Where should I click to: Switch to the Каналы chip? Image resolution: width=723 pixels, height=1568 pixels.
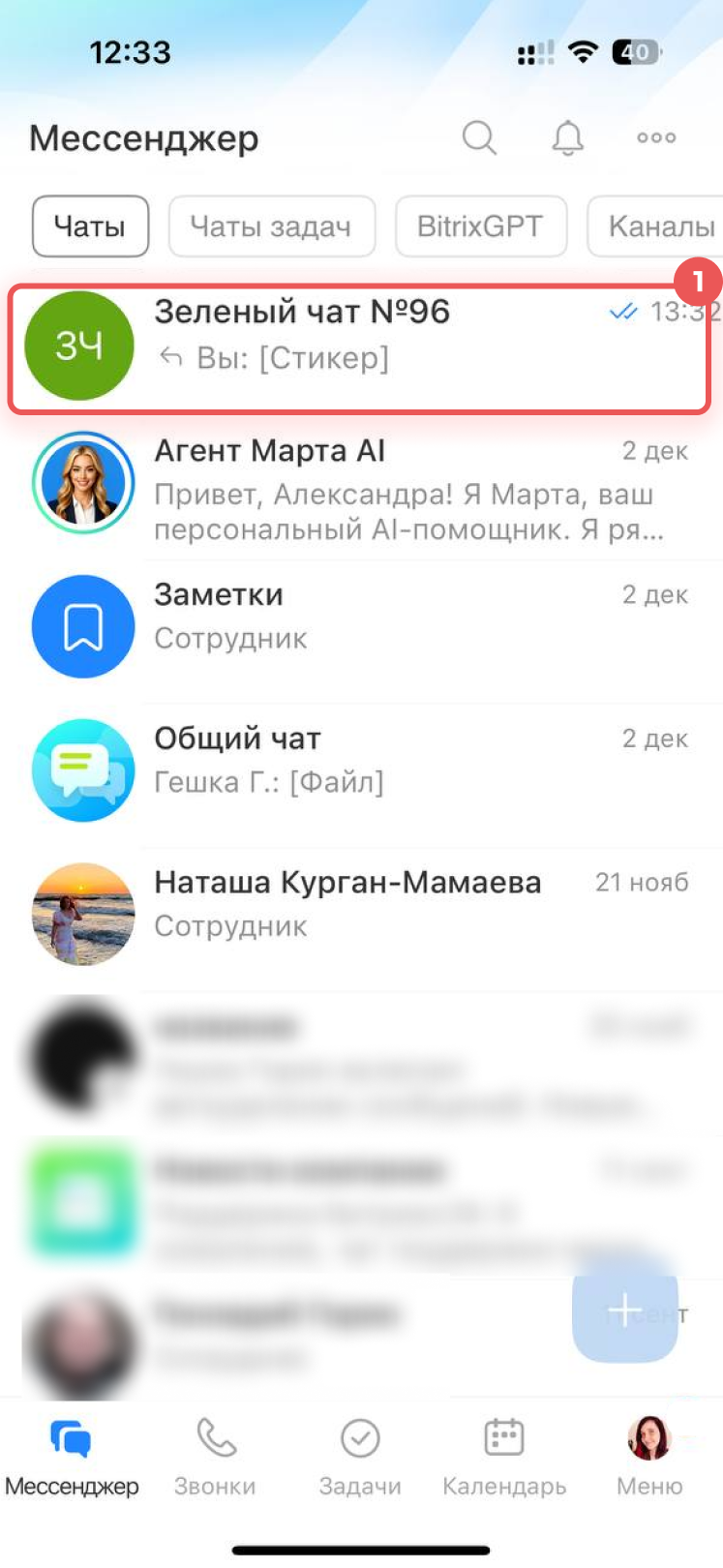(658, 226)
